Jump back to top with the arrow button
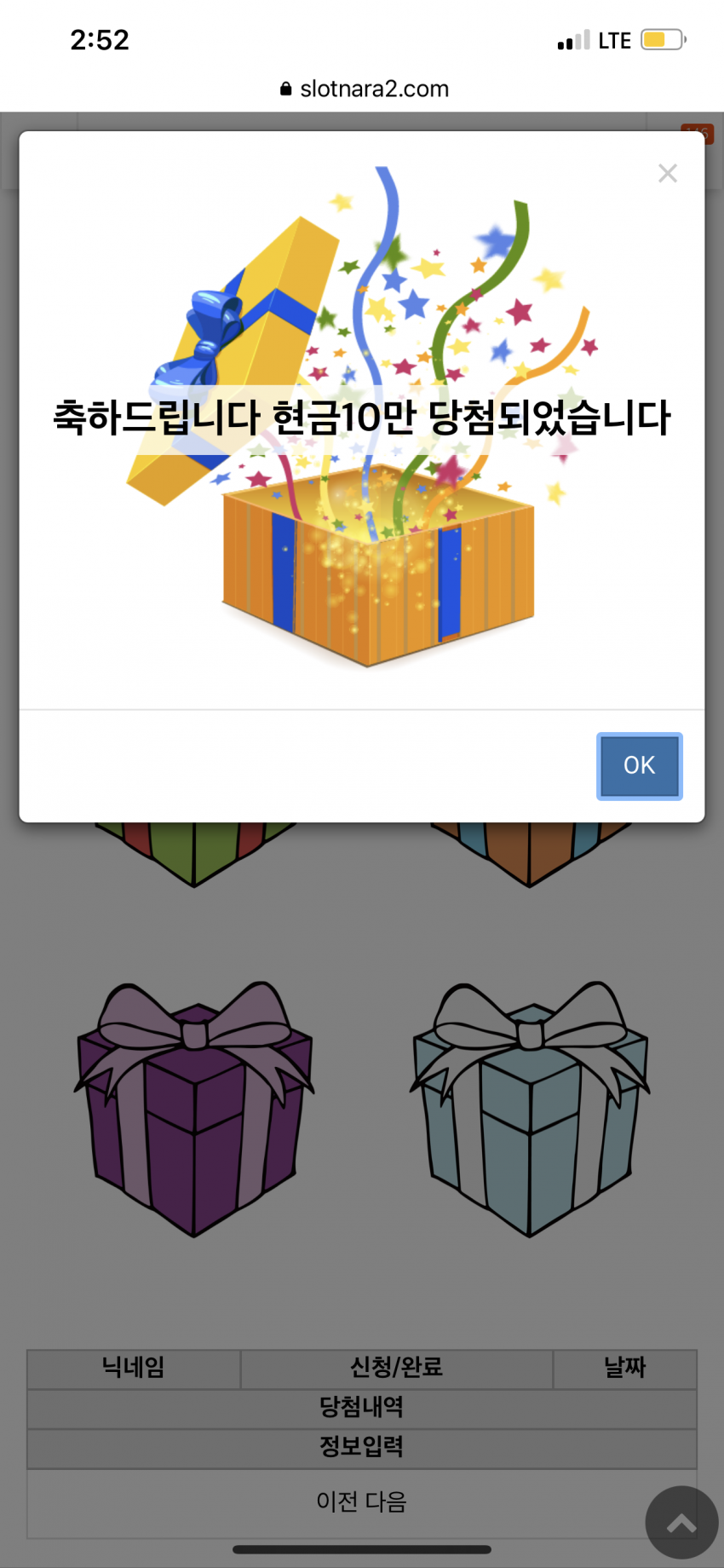The image size is (724, 1568). (681, 1522)
